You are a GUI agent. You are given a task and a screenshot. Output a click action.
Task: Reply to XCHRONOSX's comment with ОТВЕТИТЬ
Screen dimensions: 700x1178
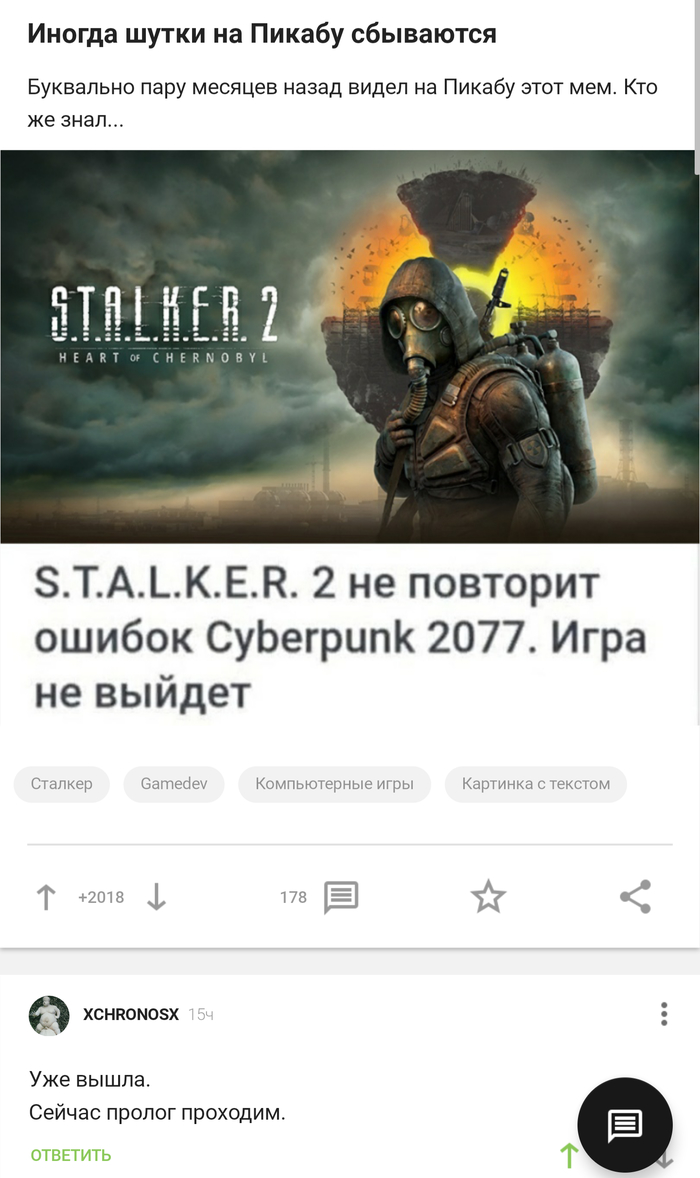71,1155
